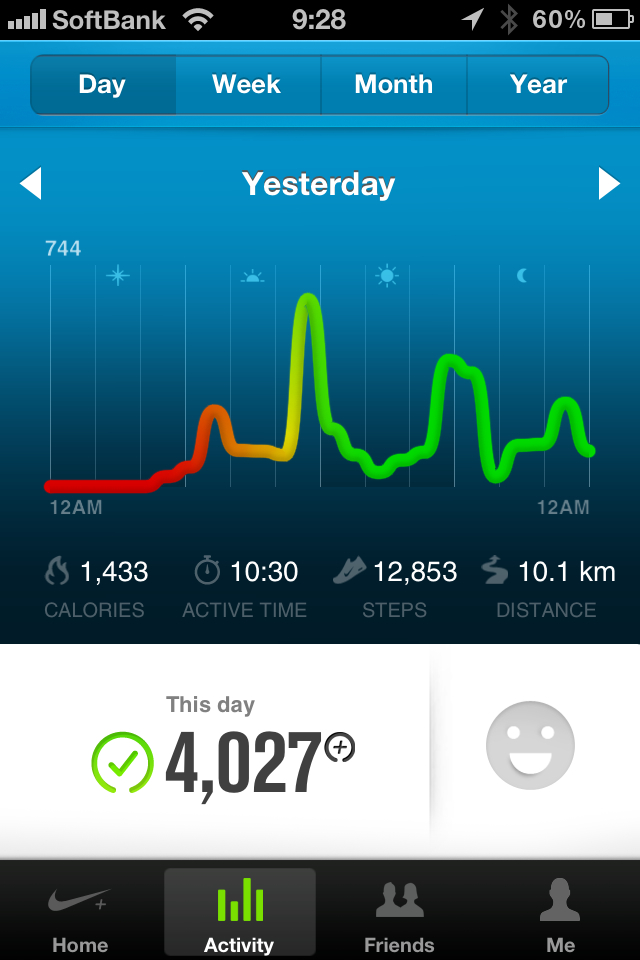Viewport: 640px width, 960px height.
Task: Switch to the Day view
Action: [102, 85]
